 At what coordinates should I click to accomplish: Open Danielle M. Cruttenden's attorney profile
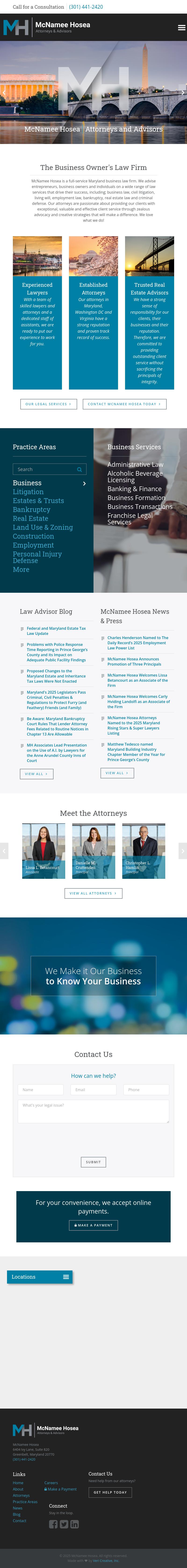pos(93,850)
